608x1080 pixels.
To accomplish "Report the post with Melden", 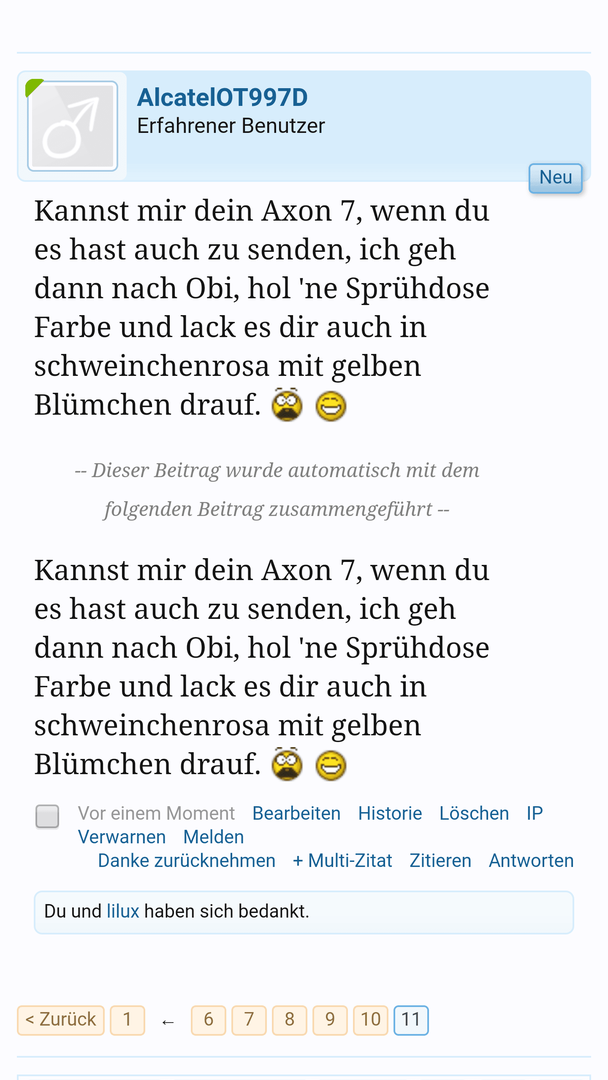I will [213, 837].
